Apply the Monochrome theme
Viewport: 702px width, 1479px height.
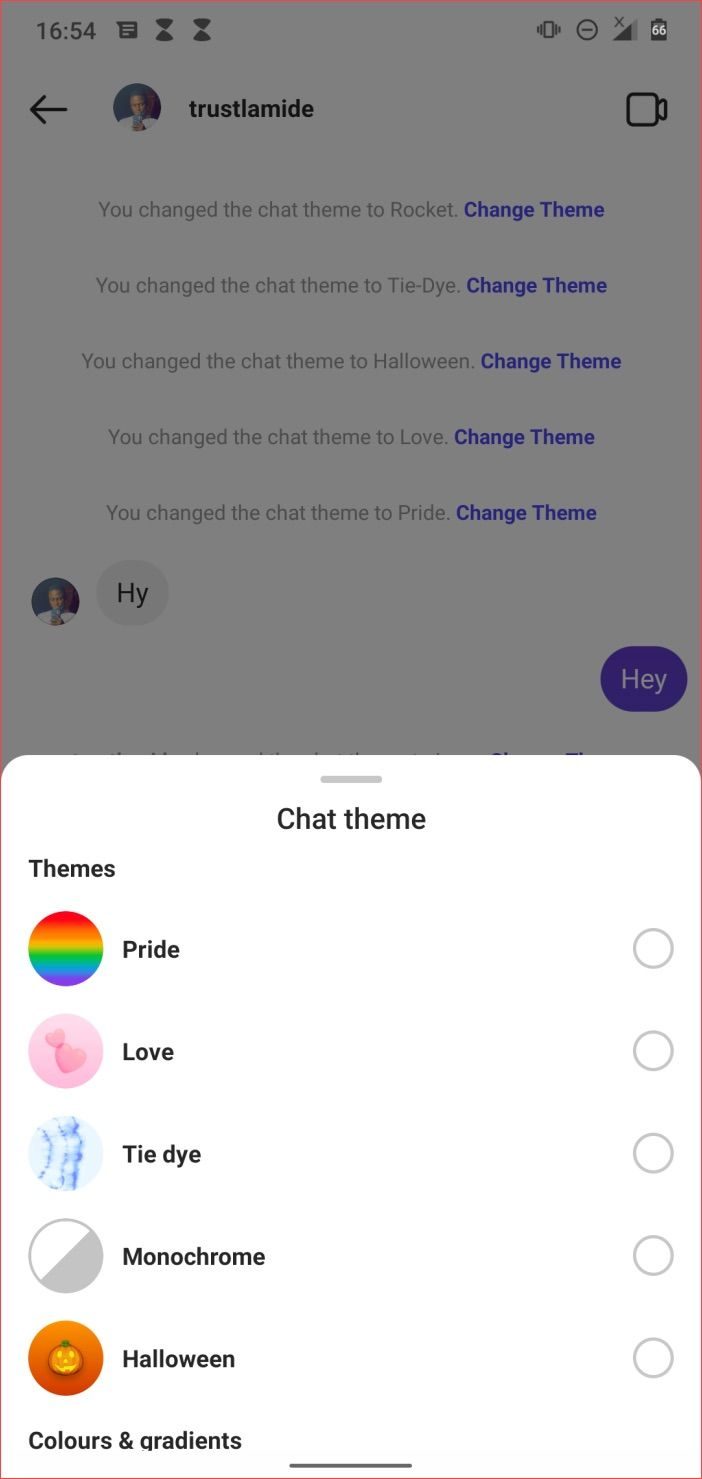652,1256
